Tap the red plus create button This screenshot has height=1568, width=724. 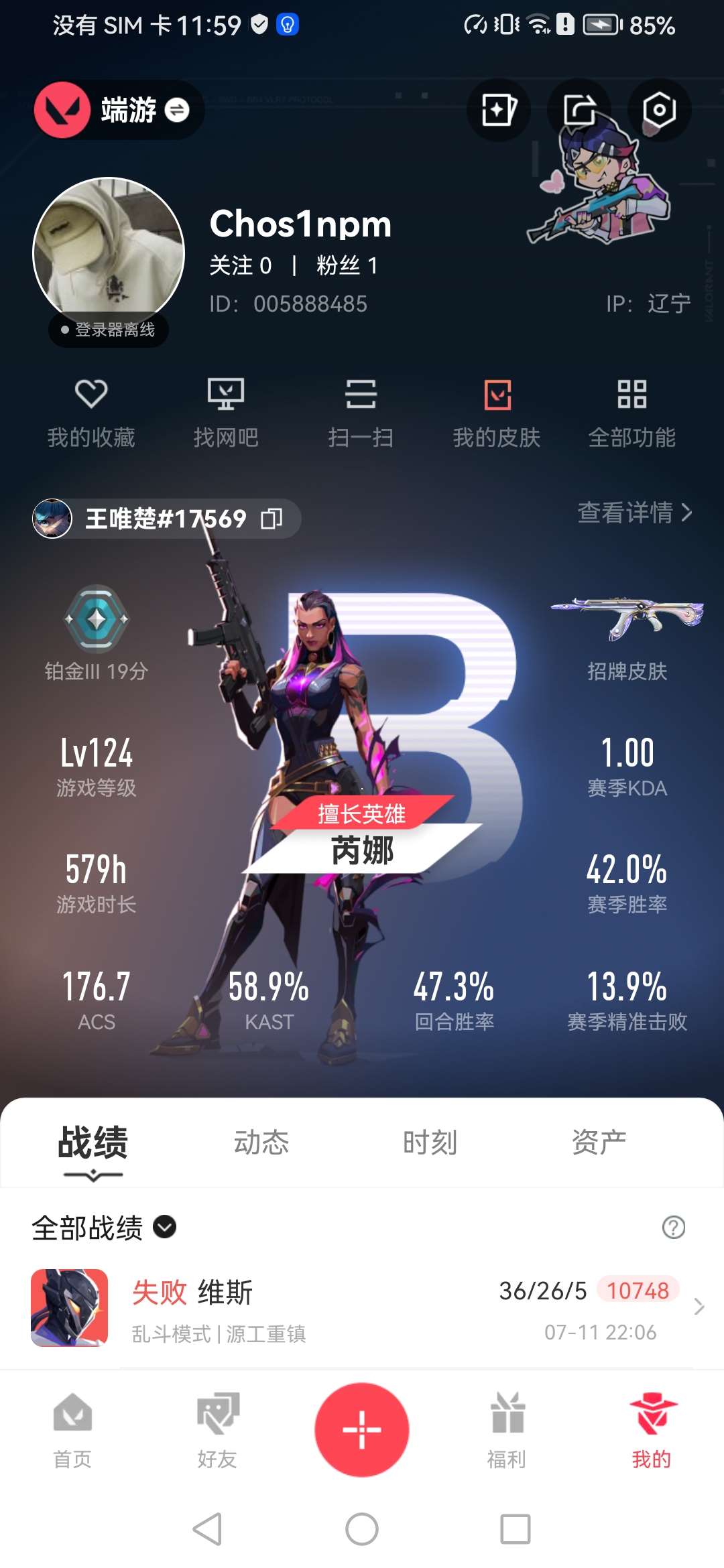click(x=362, y=1429)
